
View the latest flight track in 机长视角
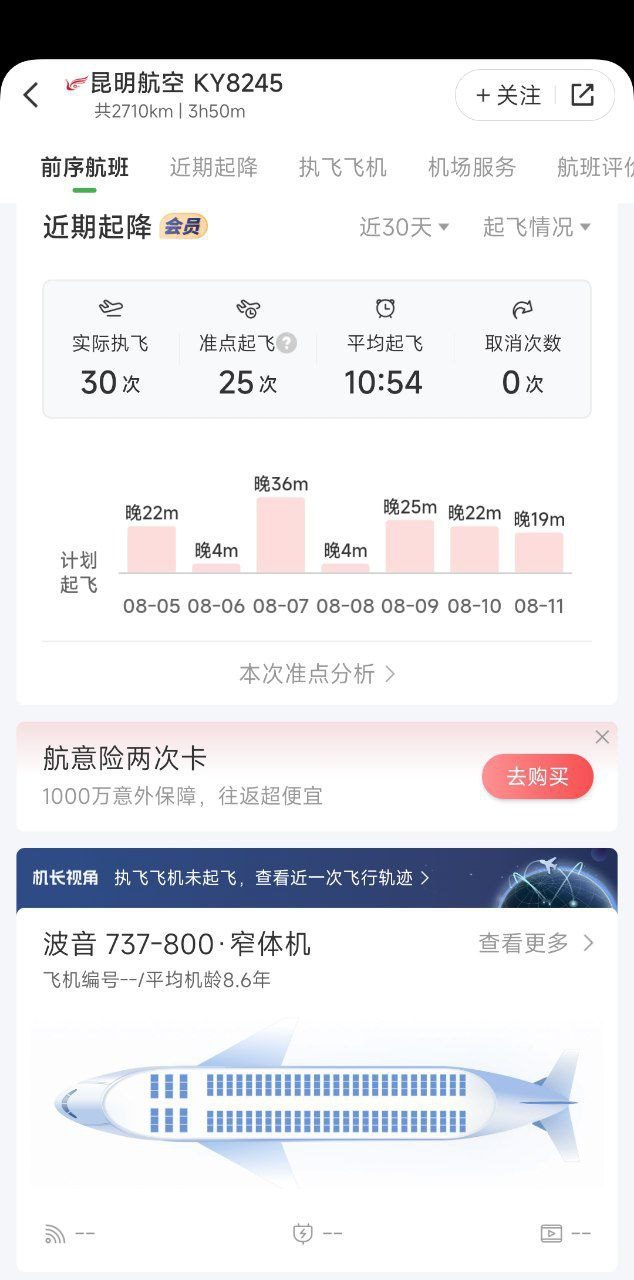[272, 877]
